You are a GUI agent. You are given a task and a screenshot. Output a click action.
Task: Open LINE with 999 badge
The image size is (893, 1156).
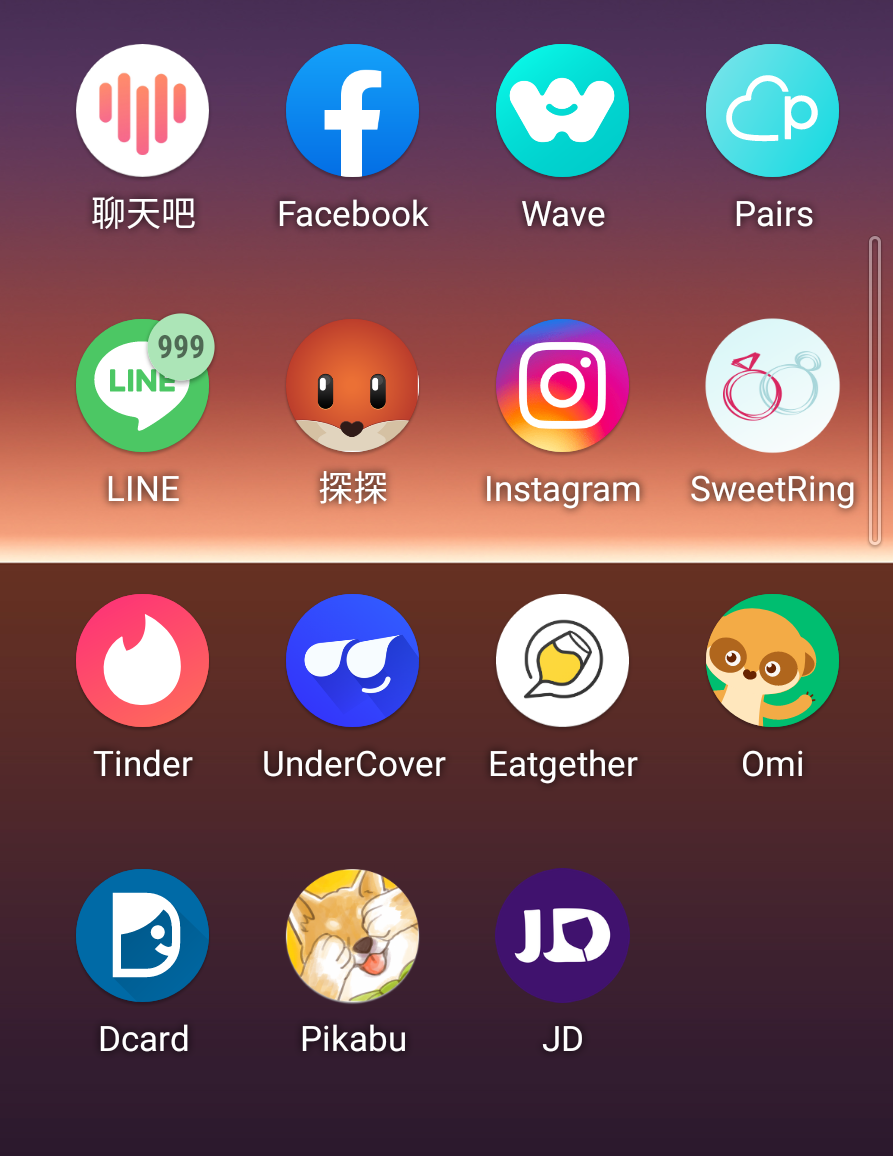tap(142, 386)
